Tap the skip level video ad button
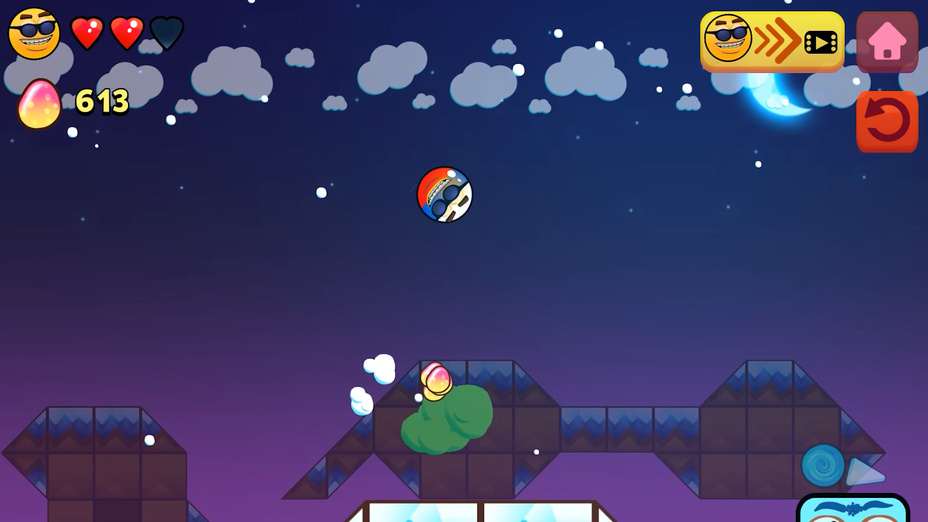Viewport: 928px width, 522px height. (772, 41)
